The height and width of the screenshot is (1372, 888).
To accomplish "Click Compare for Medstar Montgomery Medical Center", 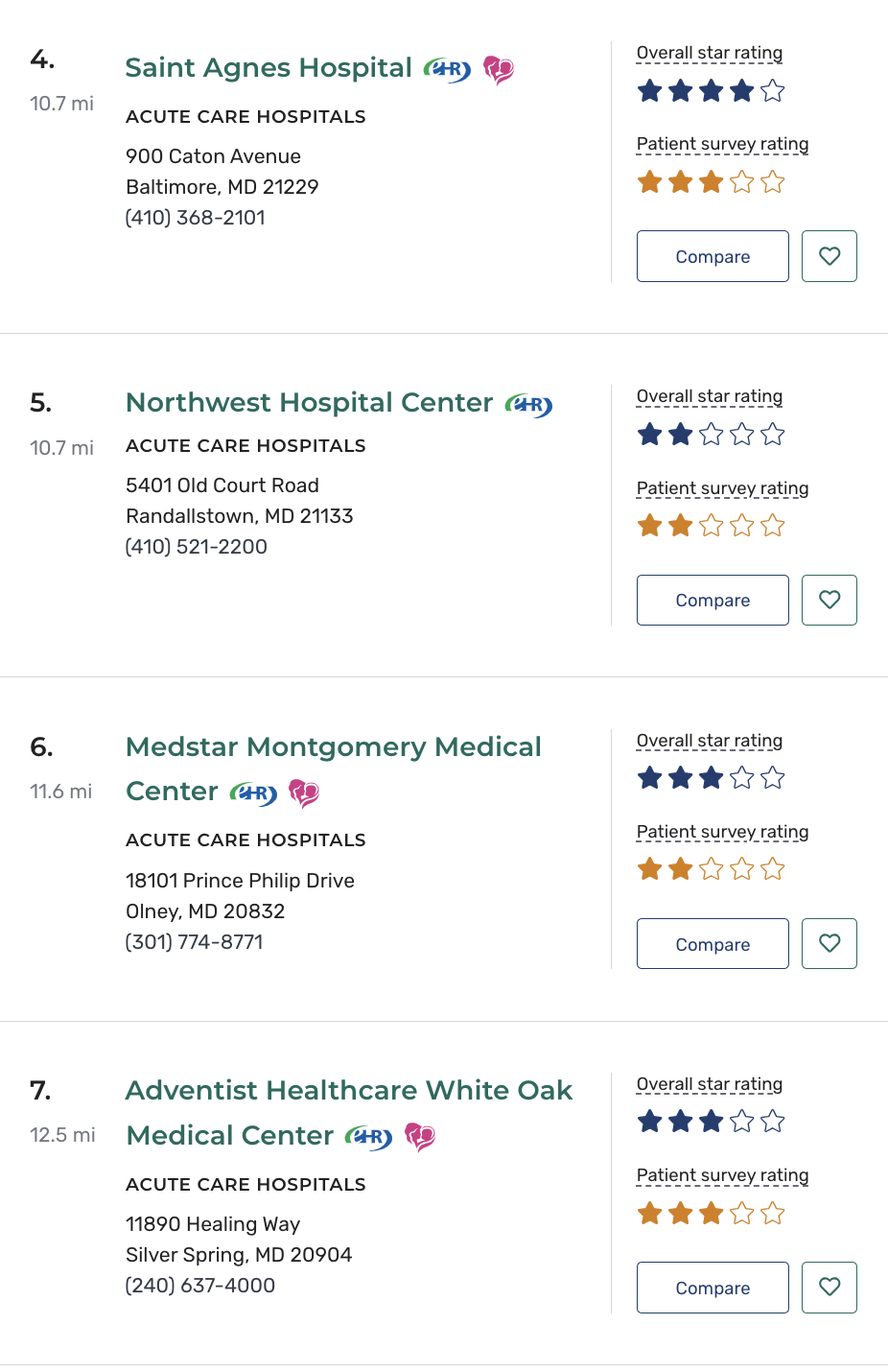I will 713,943.
